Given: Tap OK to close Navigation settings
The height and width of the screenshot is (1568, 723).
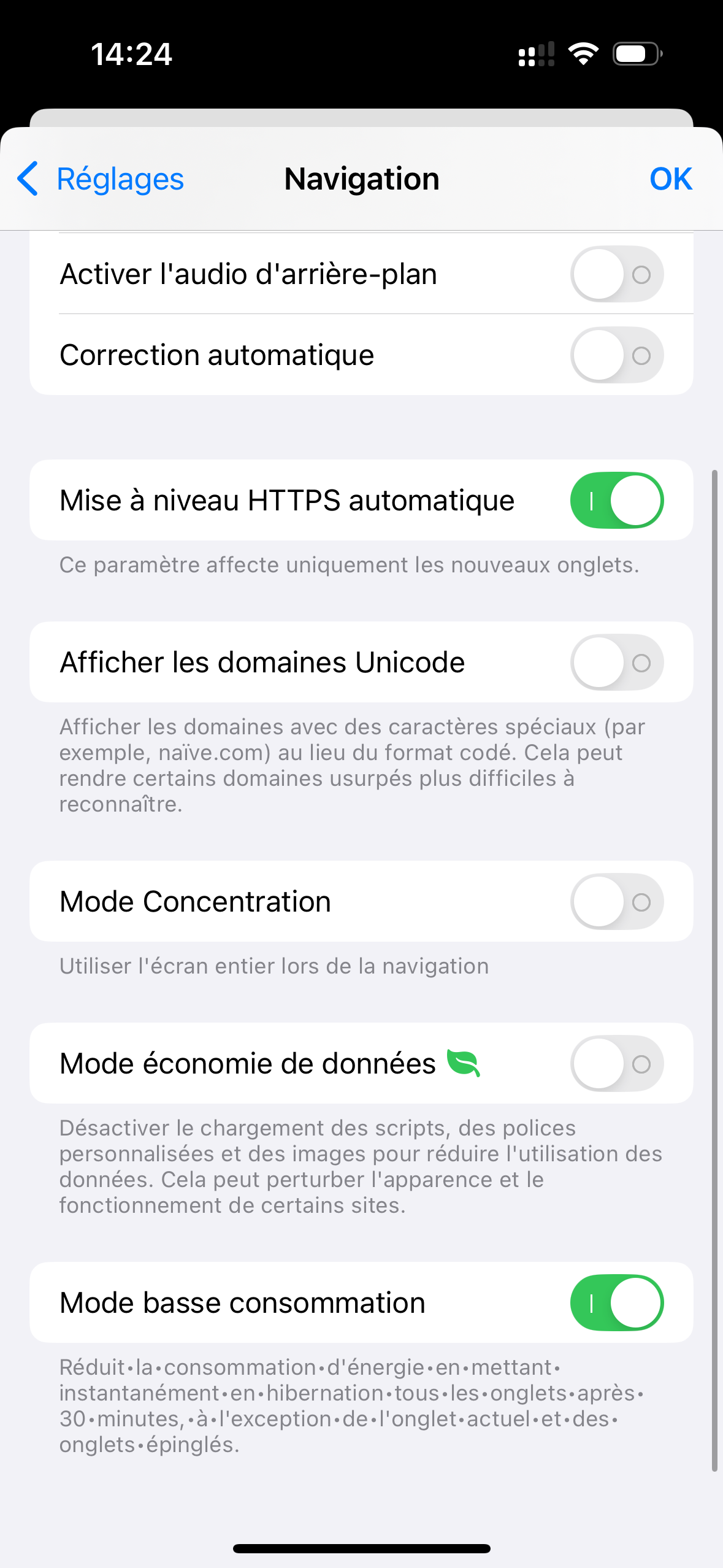Looking at the screenshot, I should tap(670, 179).
